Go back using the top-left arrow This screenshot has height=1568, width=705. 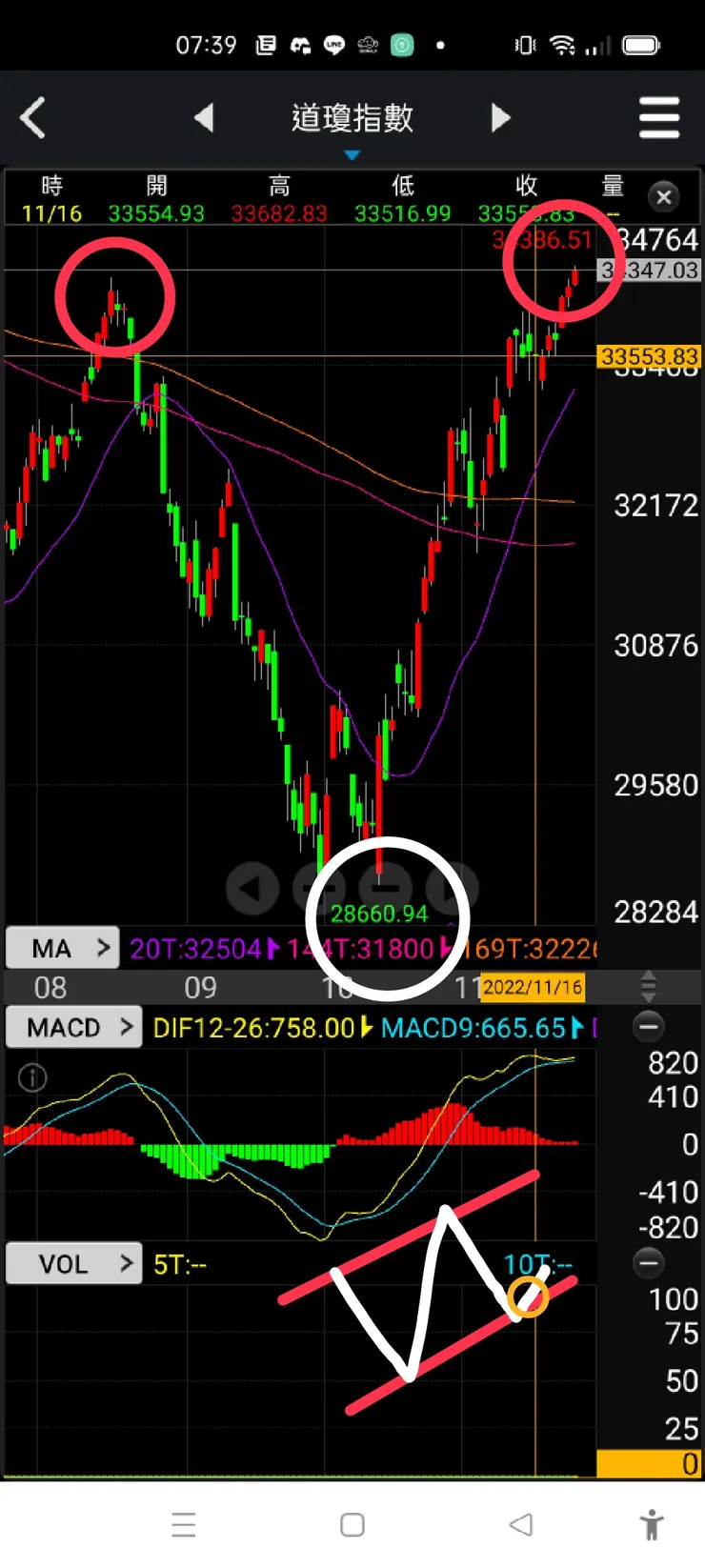[x=33, y=119]
